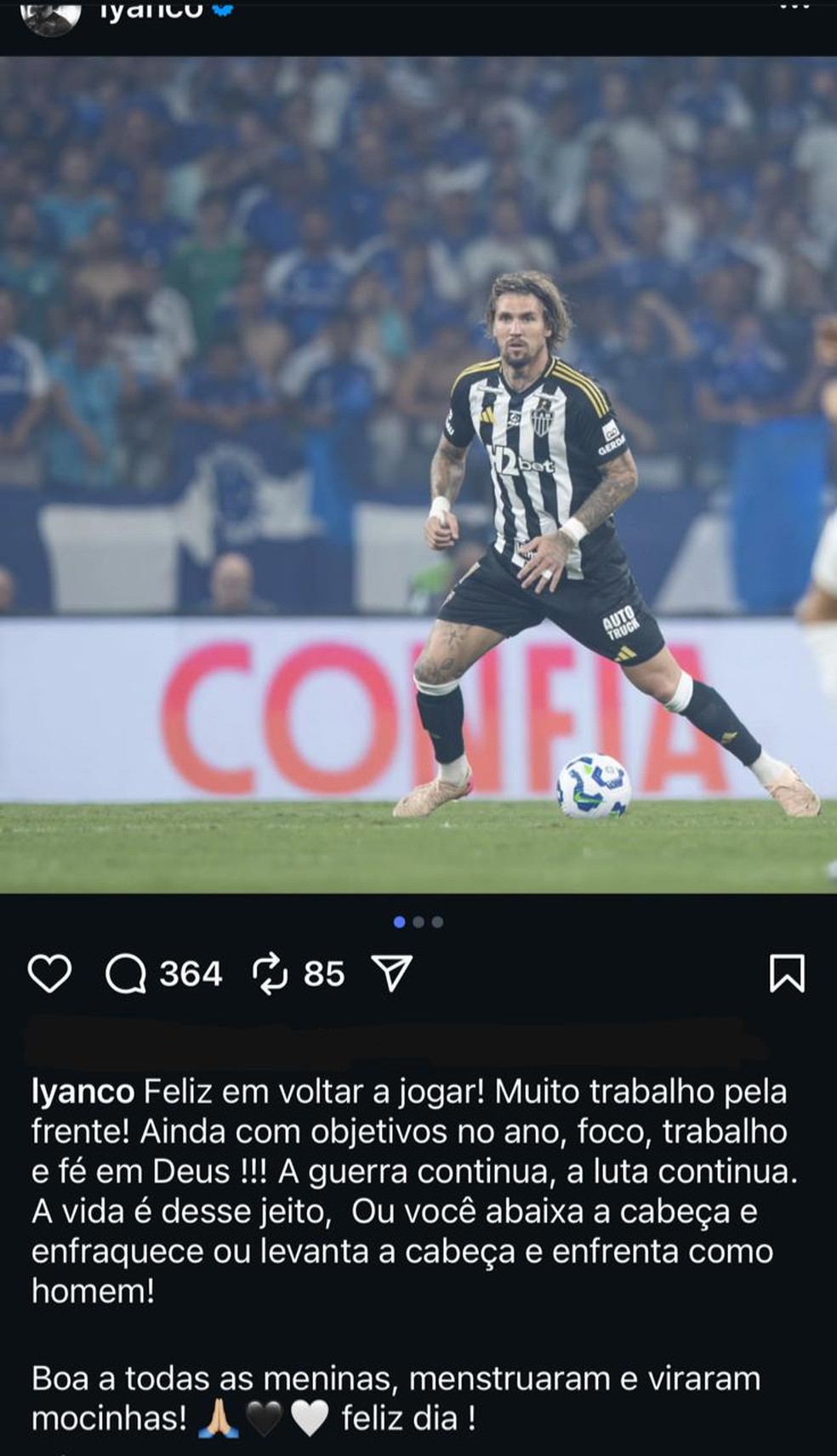The height and width of the screenshot is (1456, 837).
Task: Select the first carousel pagination dot
Action: click(400, 920)
